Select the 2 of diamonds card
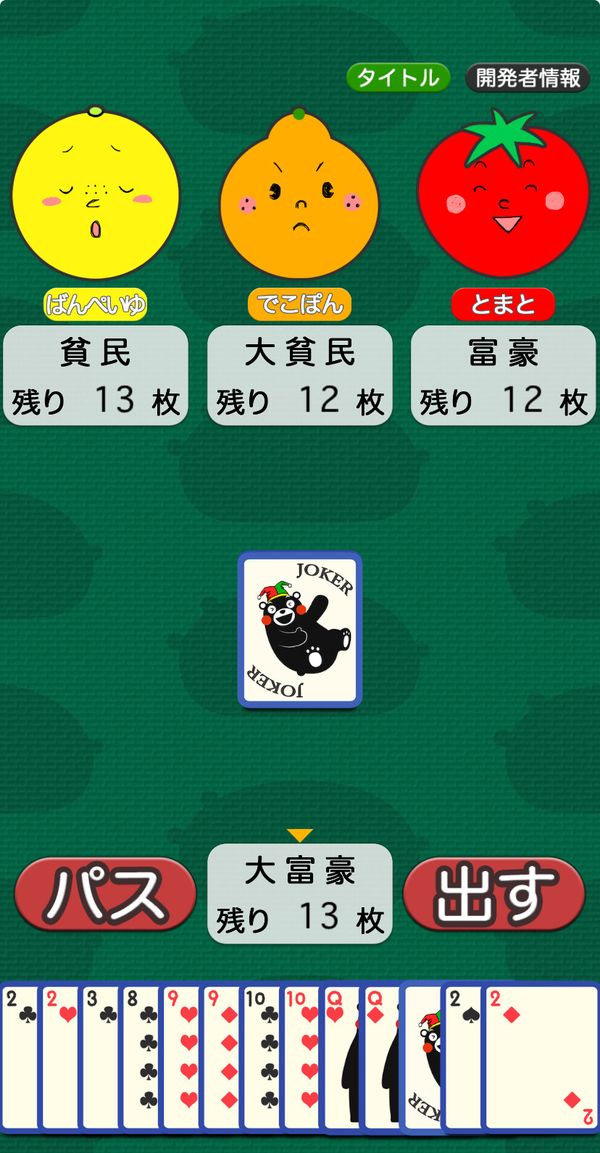Viewport: 600px width, 1153px height. point(540,1059)
